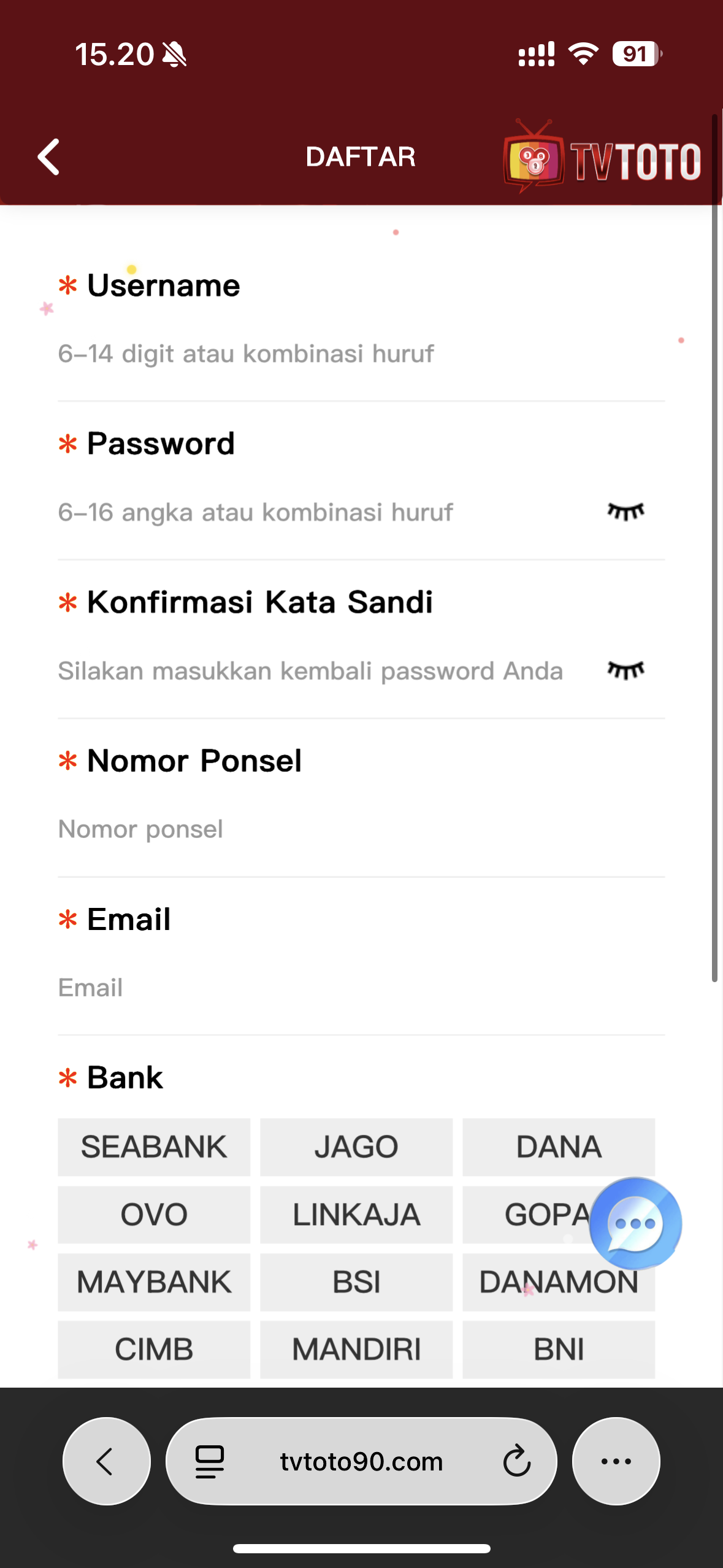Viewport: 723px width, 1568px height.
Task: Show the password using the eye icon
Action: click(x=625, y=512)
